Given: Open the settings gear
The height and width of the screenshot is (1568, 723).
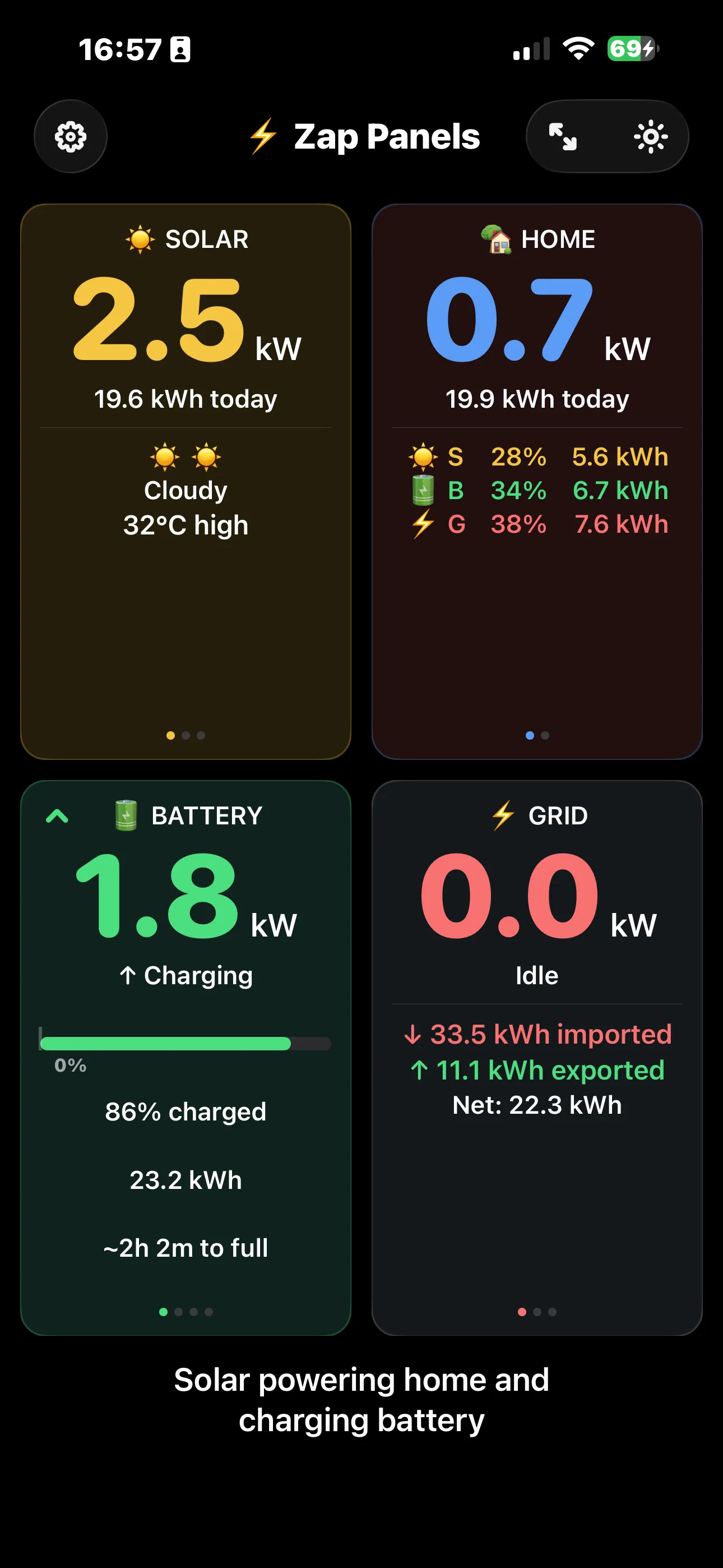Looking at the screenshot, I should pos(71,136).
